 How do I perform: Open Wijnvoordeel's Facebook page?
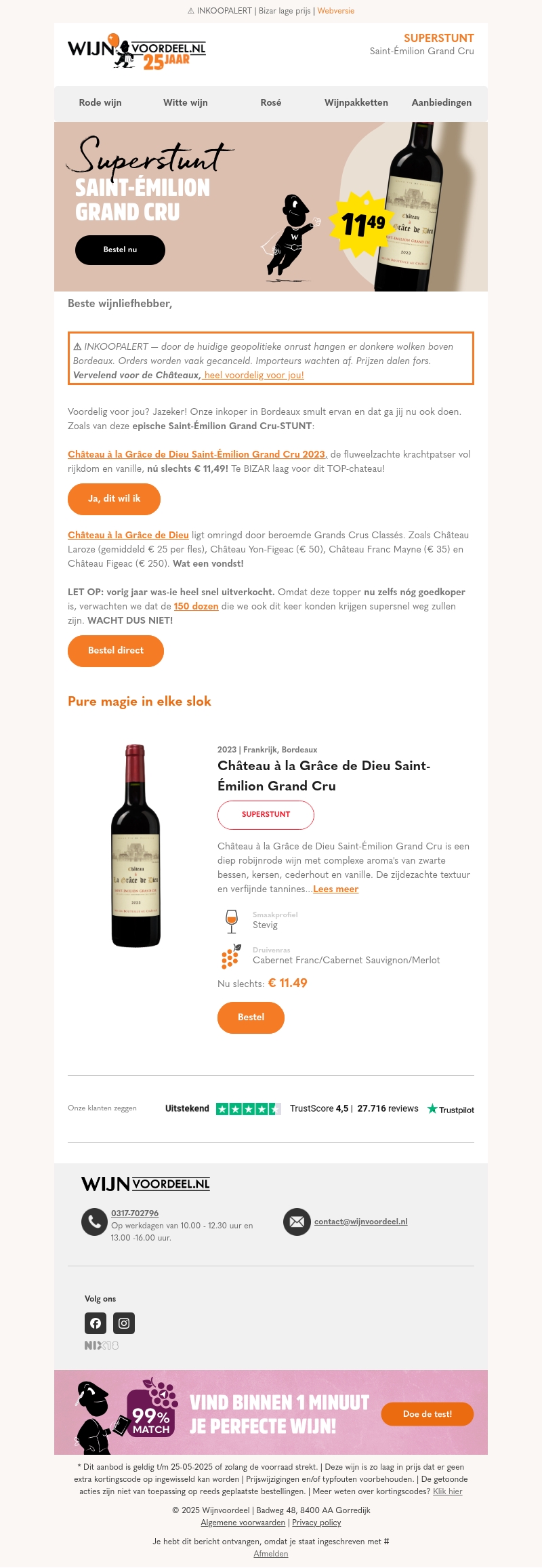tap(96, 1323)
